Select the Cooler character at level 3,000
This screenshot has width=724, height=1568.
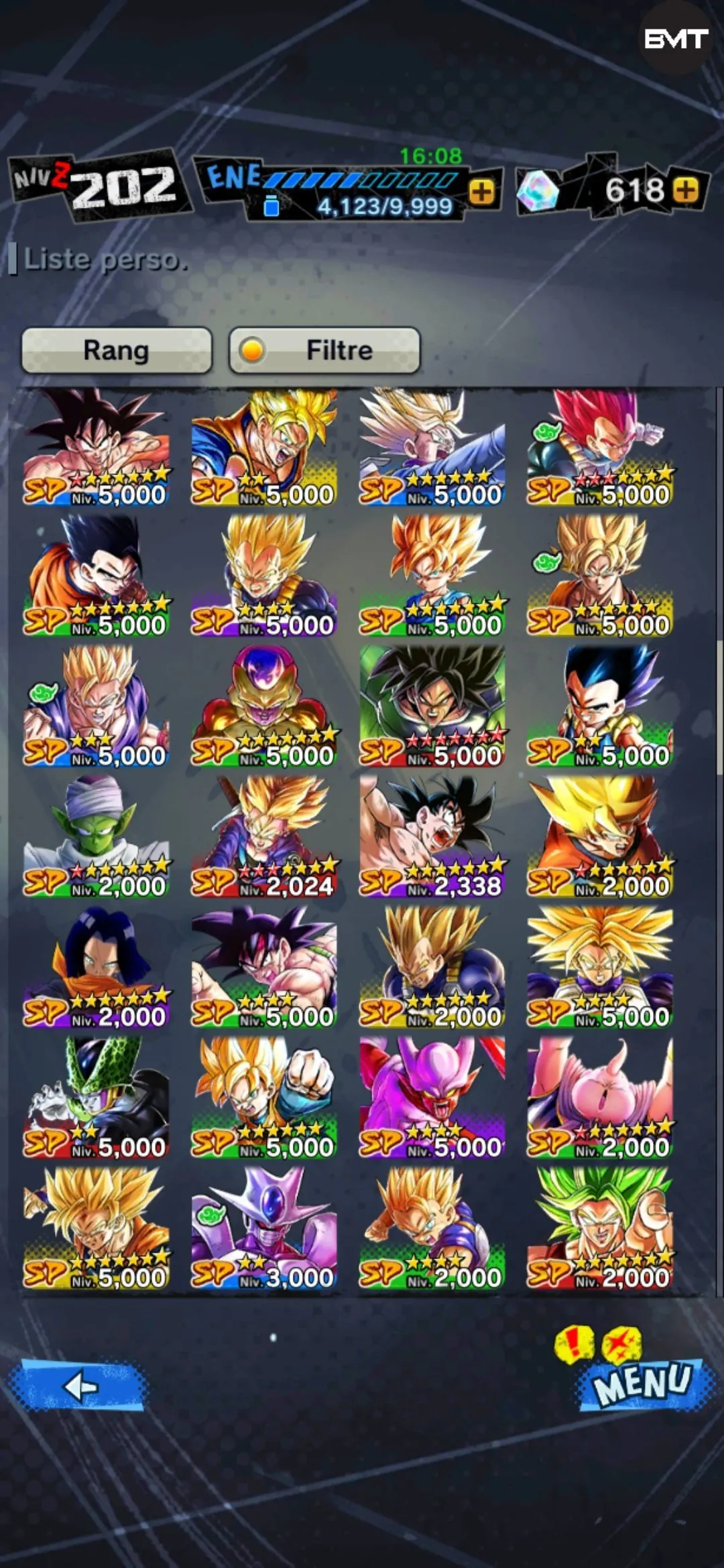(x=264, y=1228)
